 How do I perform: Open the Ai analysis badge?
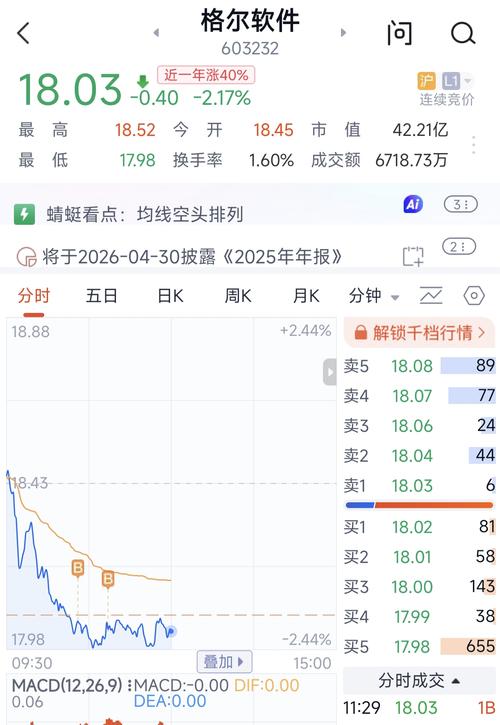point(413,204)
